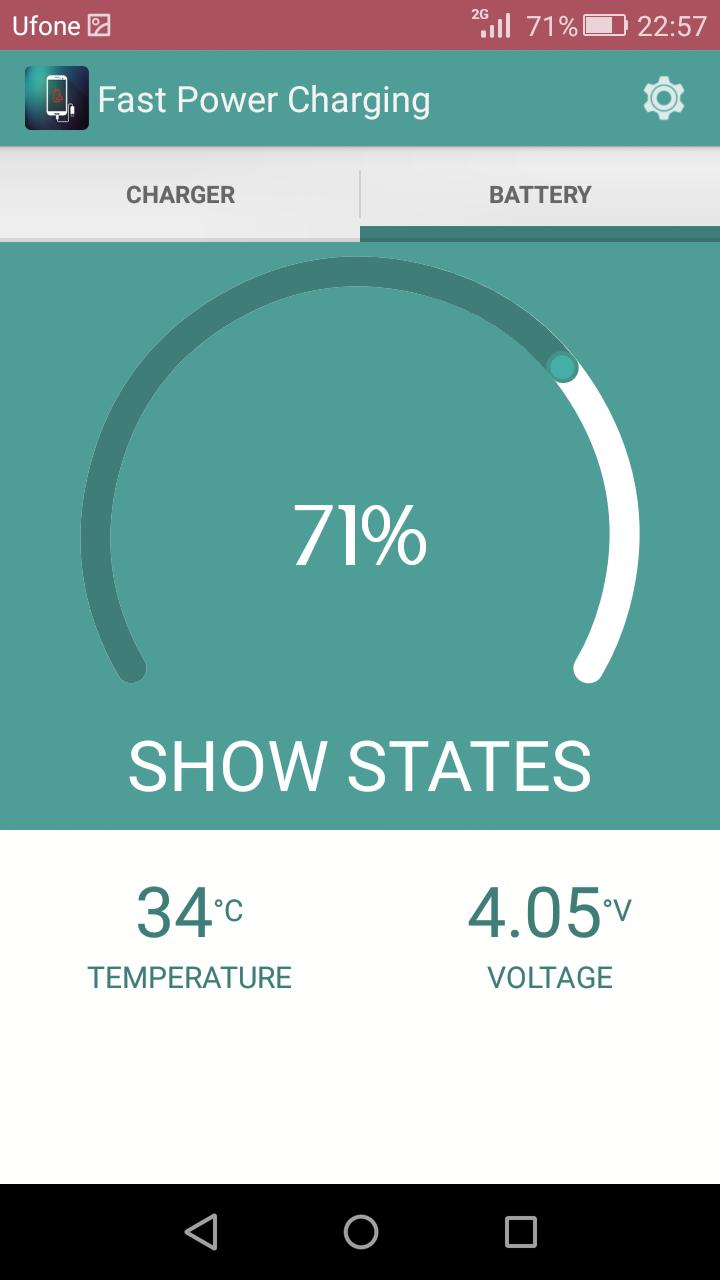Switch to the Charger tab

click(180, 194)
